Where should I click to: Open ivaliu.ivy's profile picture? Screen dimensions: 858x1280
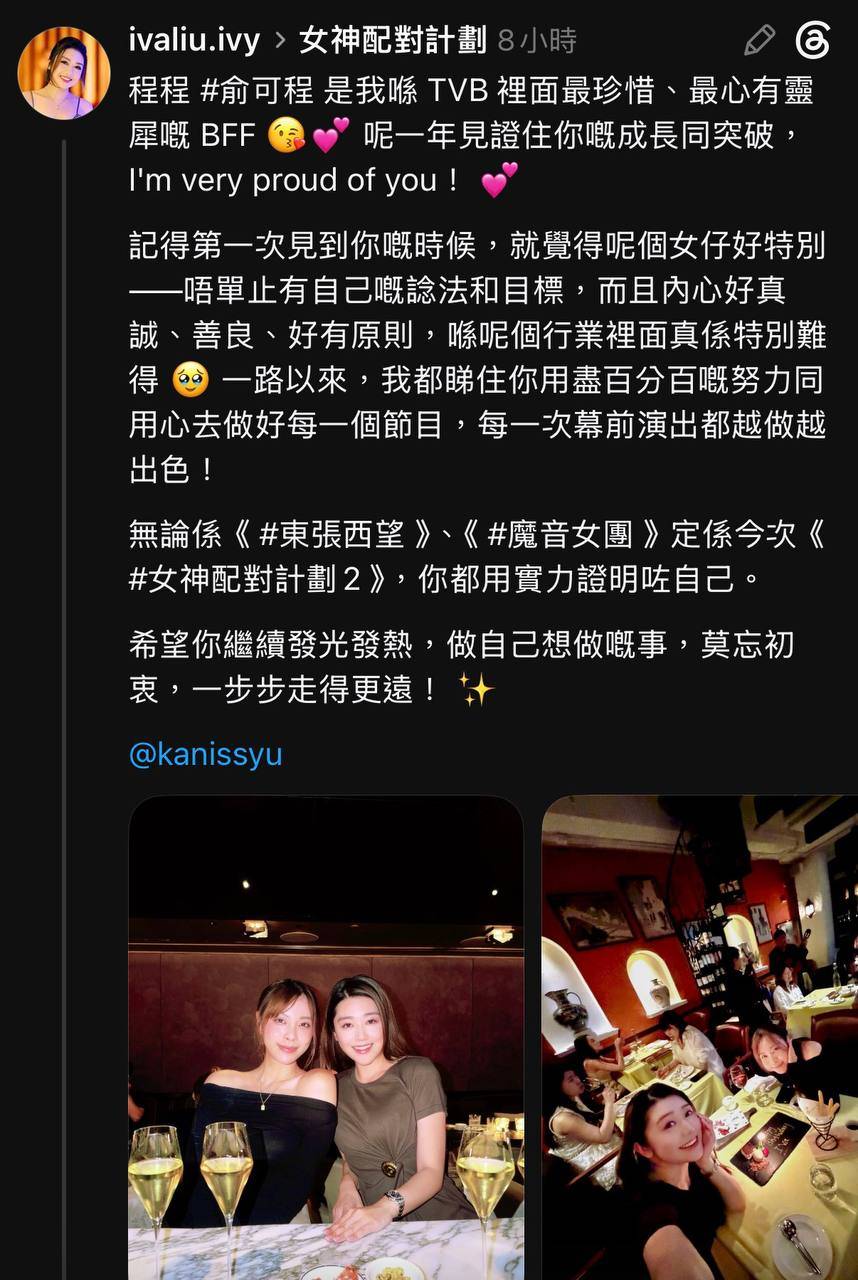(x=64, y=73)
